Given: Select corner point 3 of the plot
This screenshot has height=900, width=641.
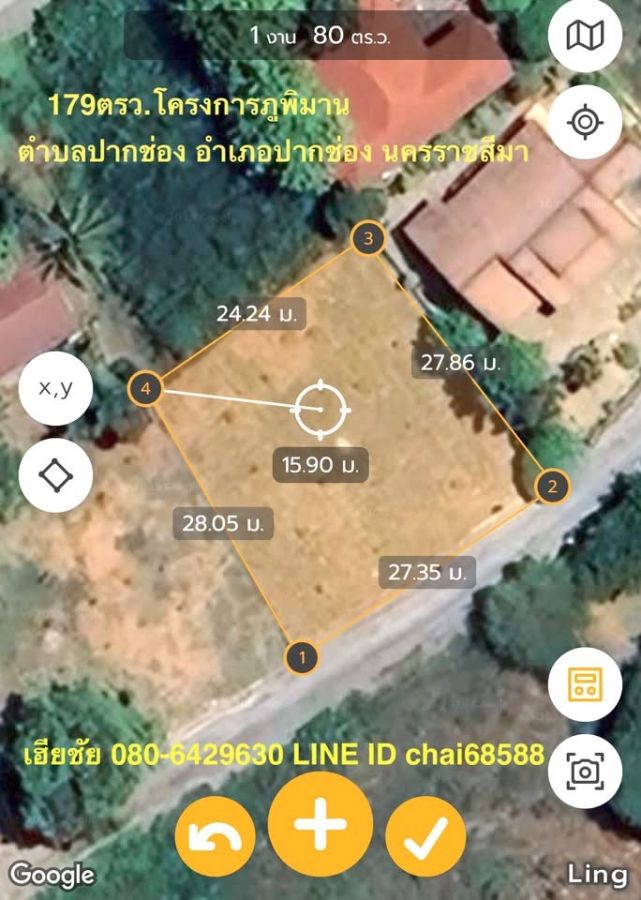Looking at the screenshot, I should 368,238.
